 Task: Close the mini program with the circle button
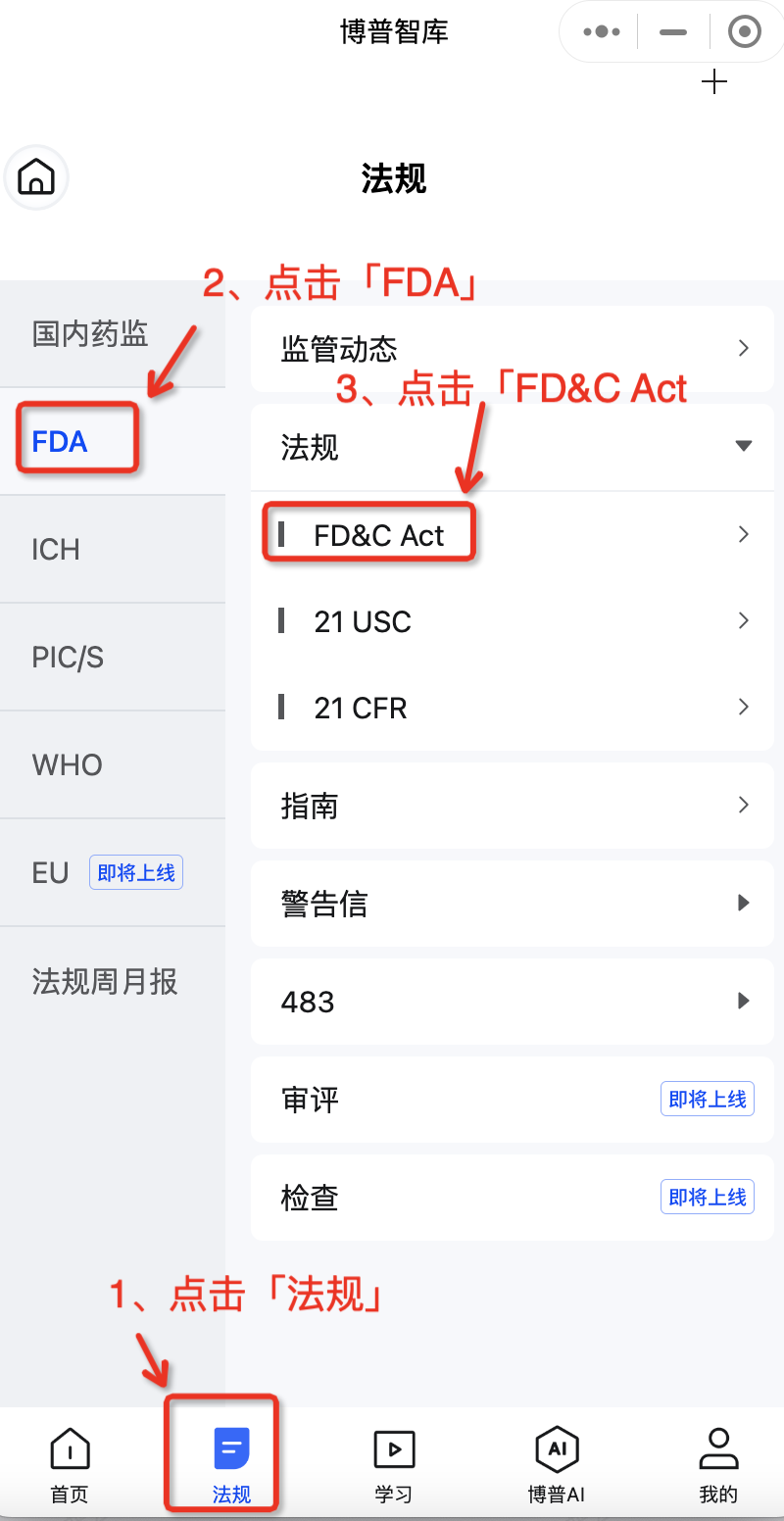point(745,32)
